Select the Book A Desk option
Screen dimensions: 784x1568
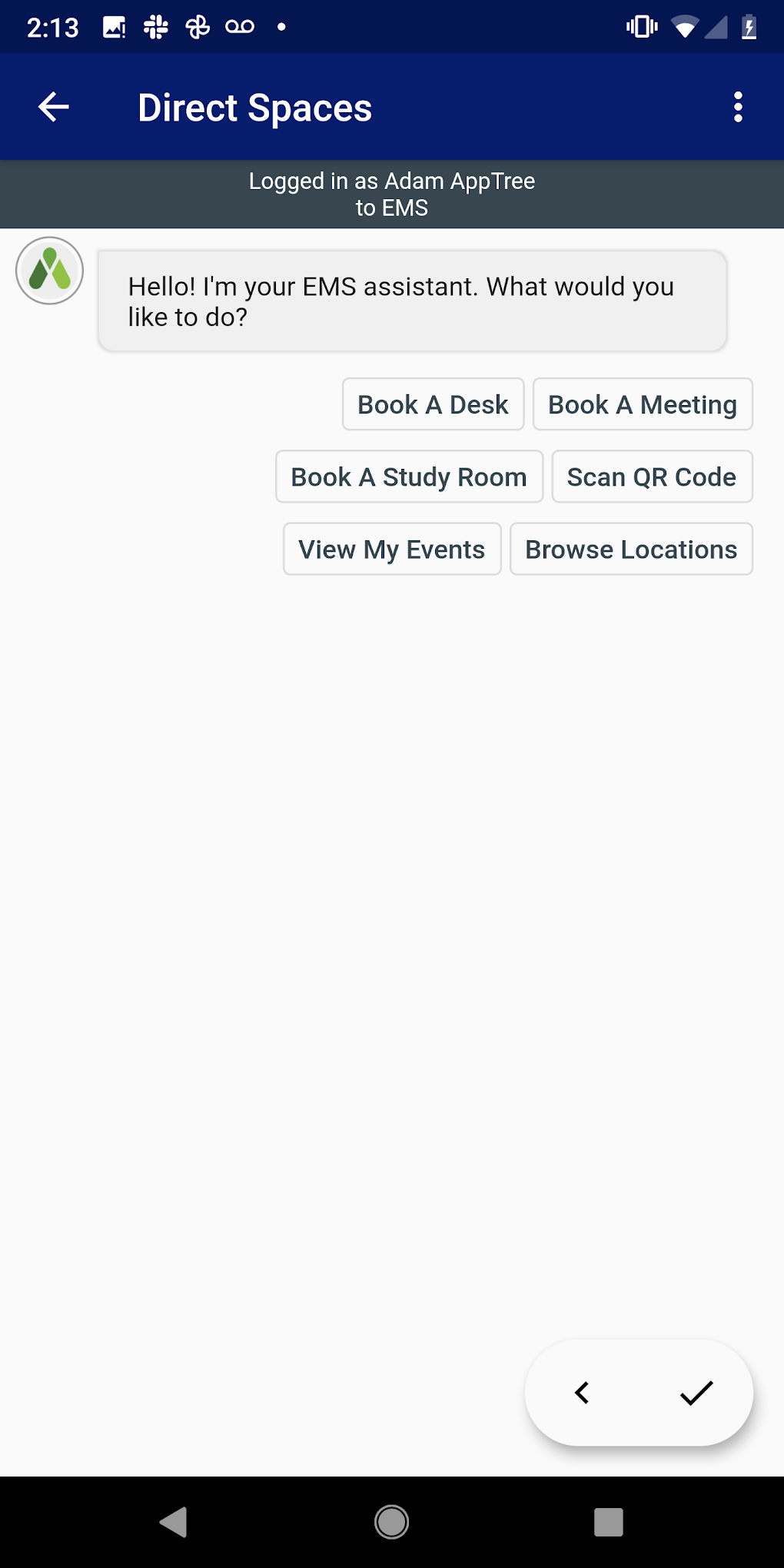pos(433,404)
